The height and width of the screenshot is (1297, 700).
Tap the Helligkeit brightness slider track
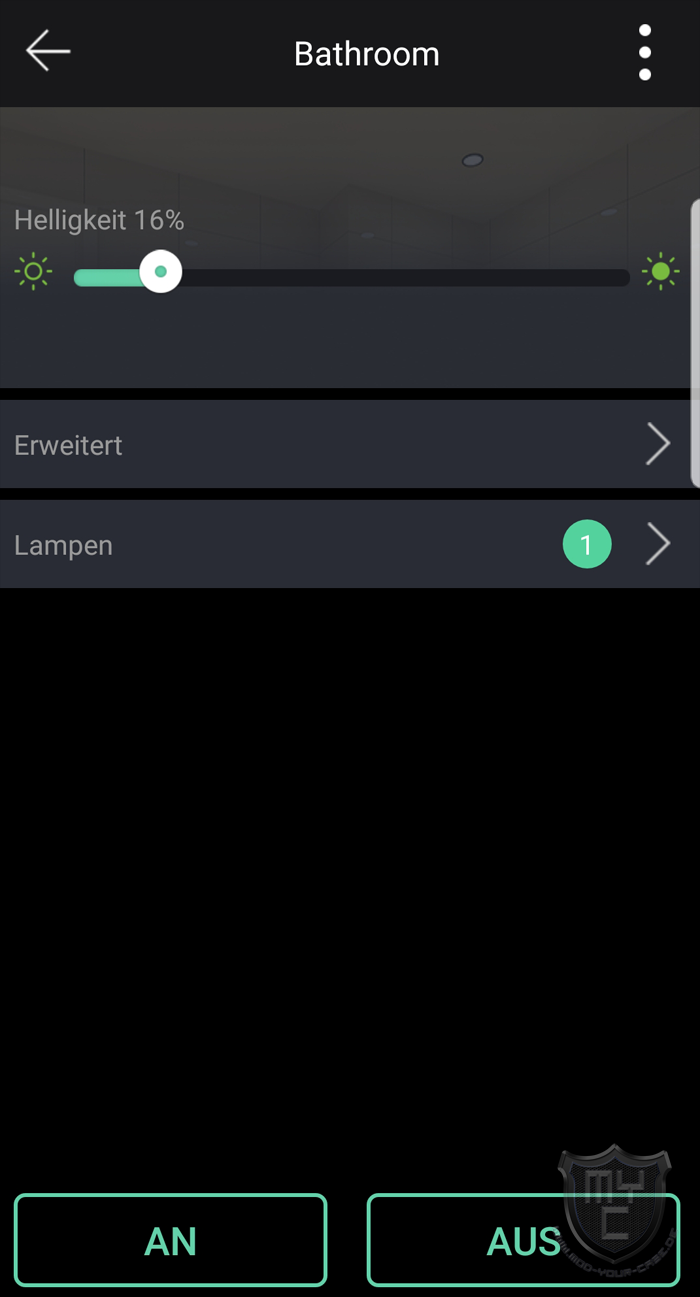[351, 277]
